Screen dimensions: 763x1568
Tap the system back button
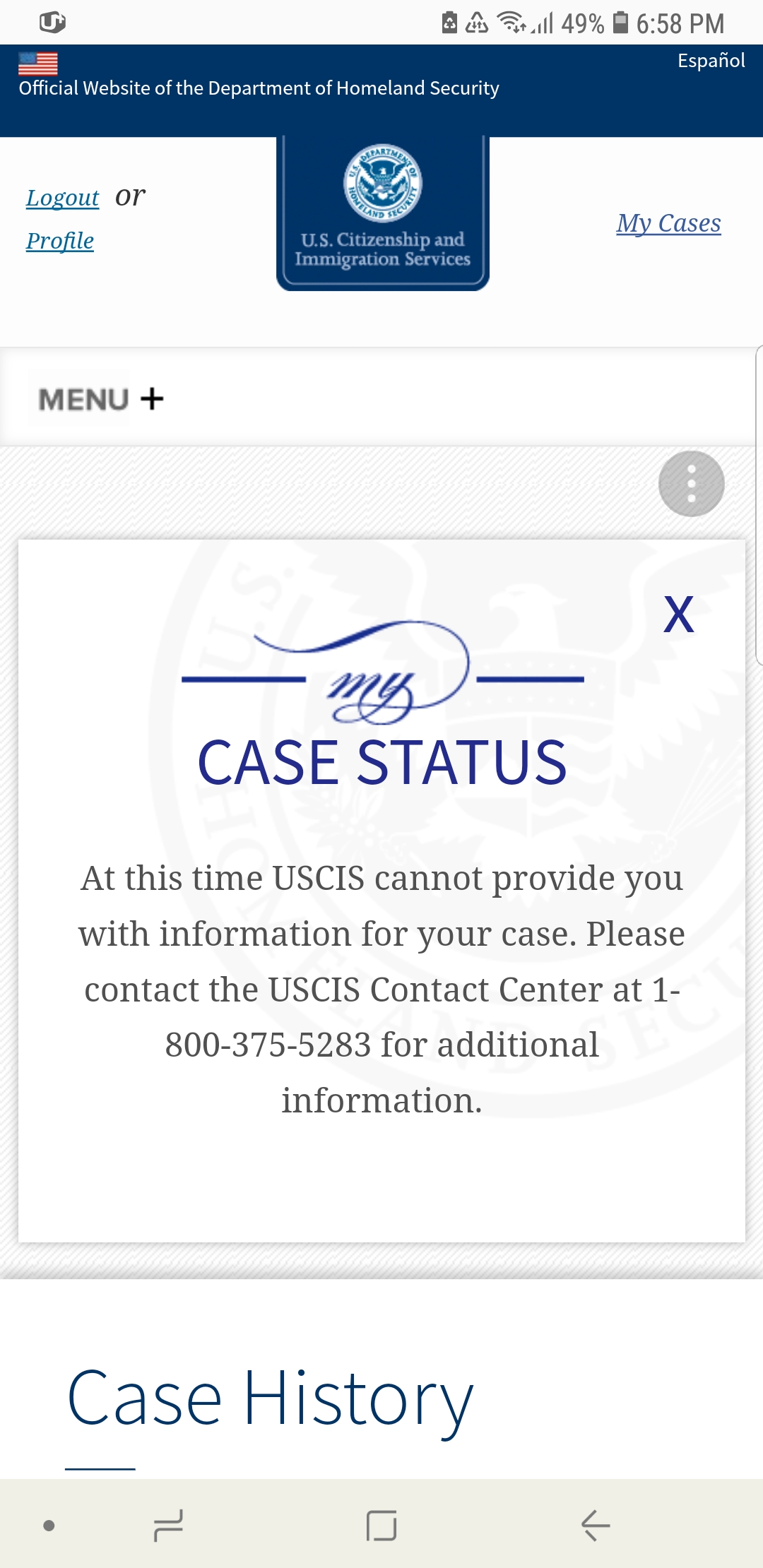(x=596, y=1525)
